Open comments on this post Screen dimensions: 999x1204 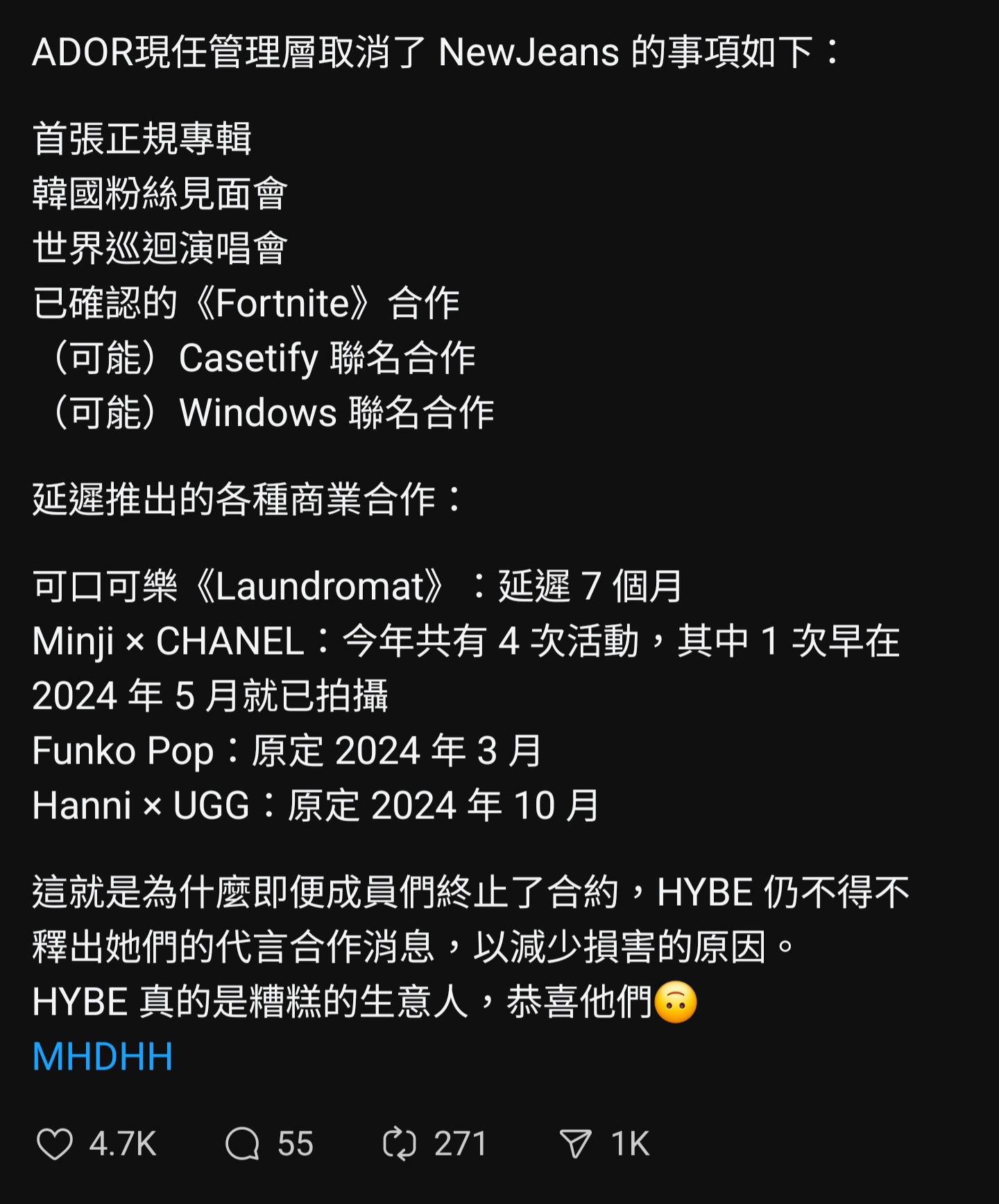(x=242, y=1144)
